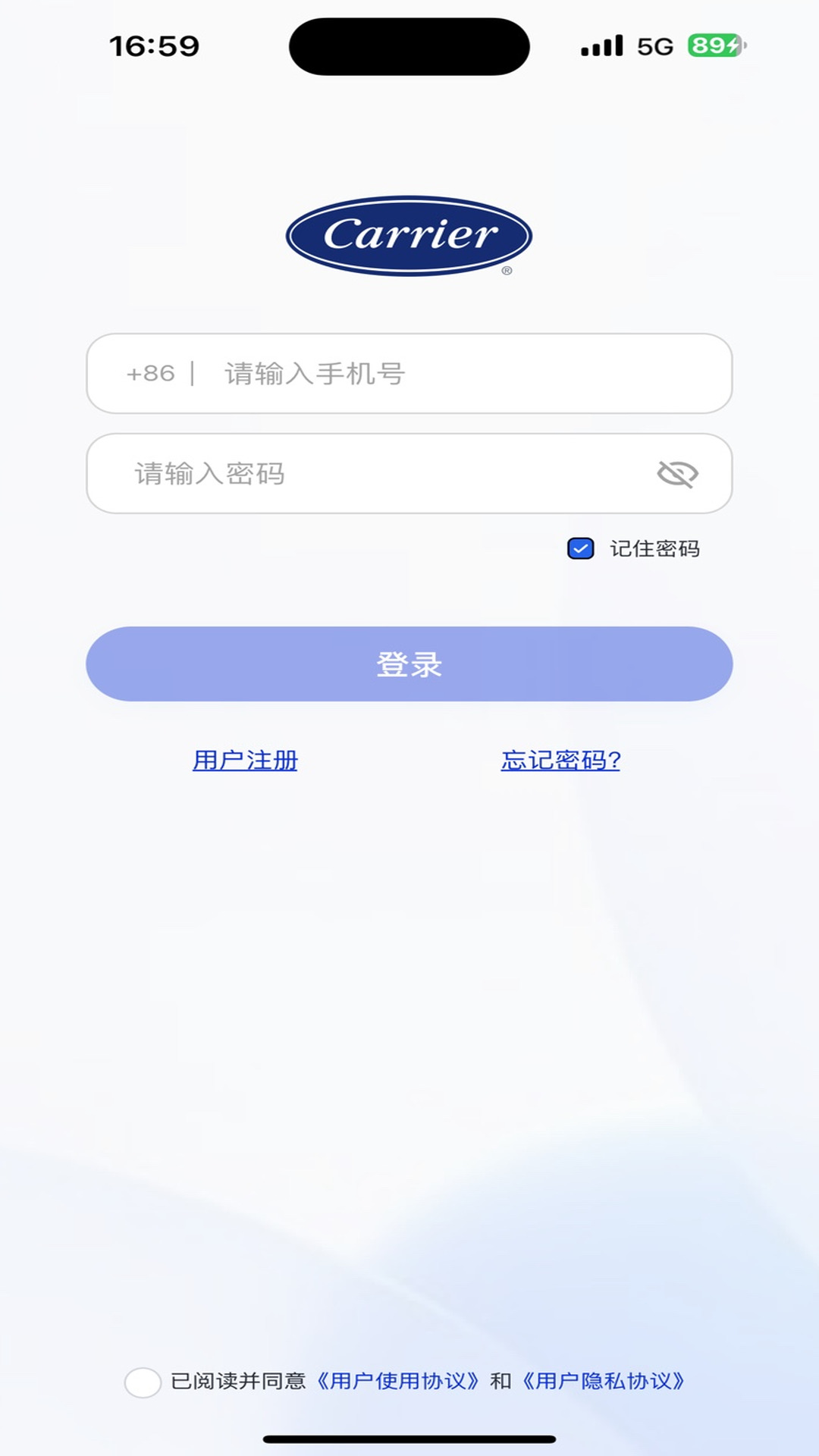Check the 已阅读并同意 agreement circle
The image size is (819, 1456).
(143, 1382)
